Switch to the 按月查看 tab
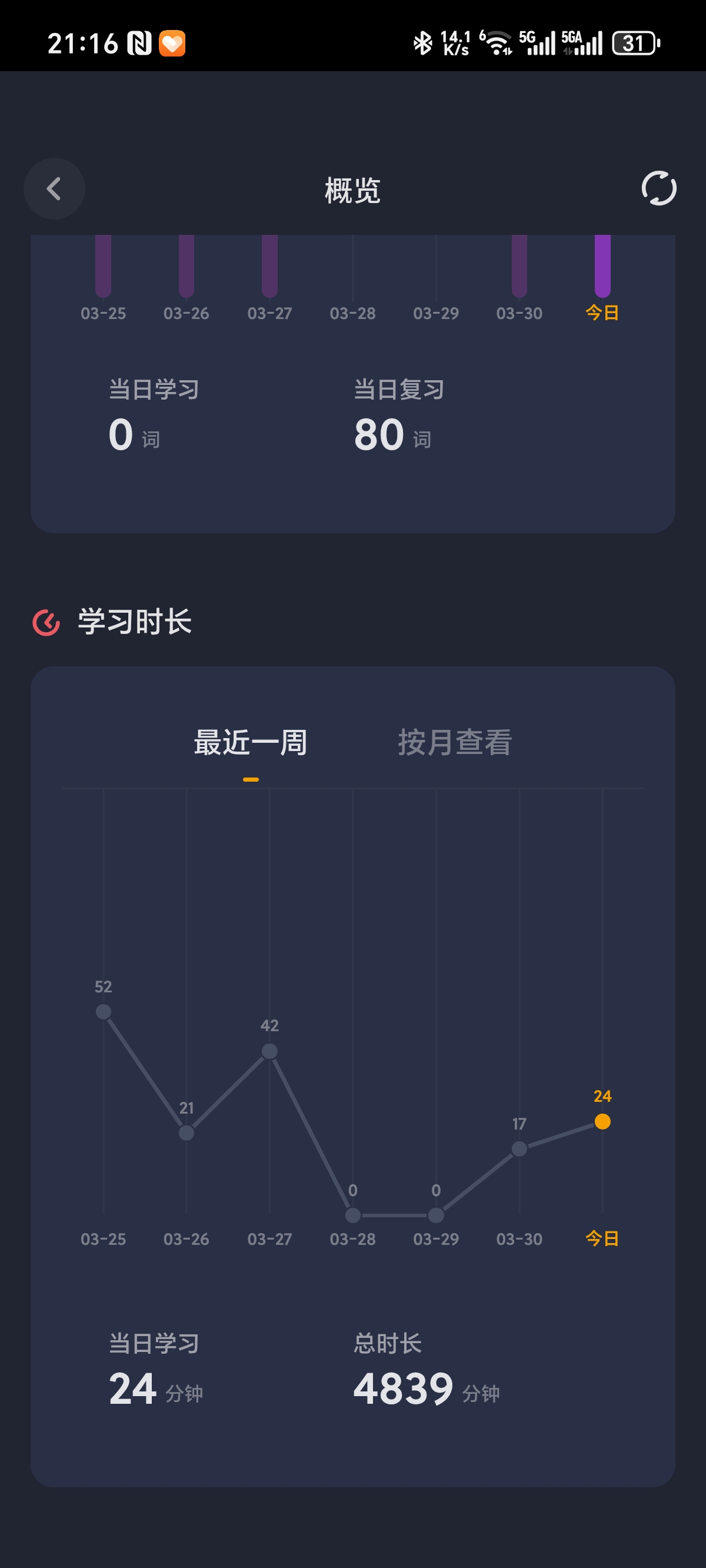 coord(455,743)
